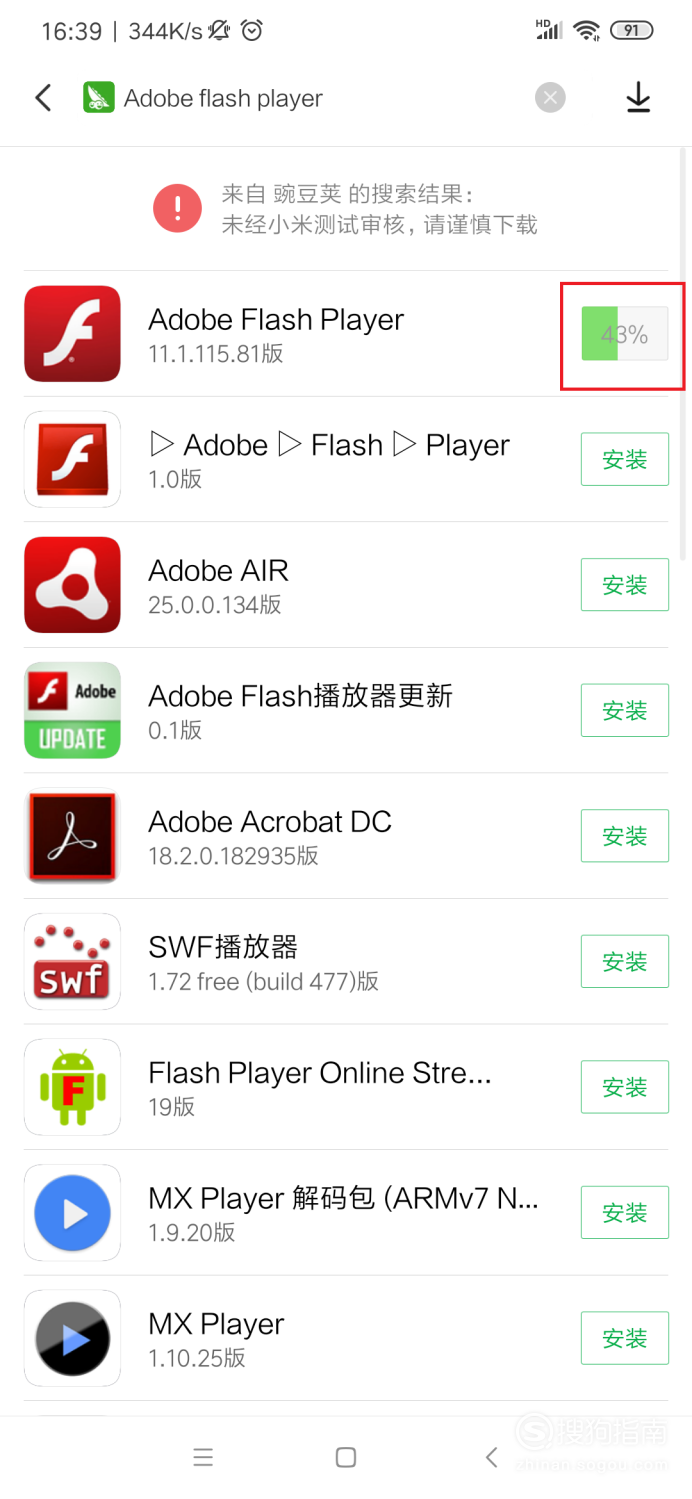
Task: Go back using the top-left arrow
Action: coord(43,98)
